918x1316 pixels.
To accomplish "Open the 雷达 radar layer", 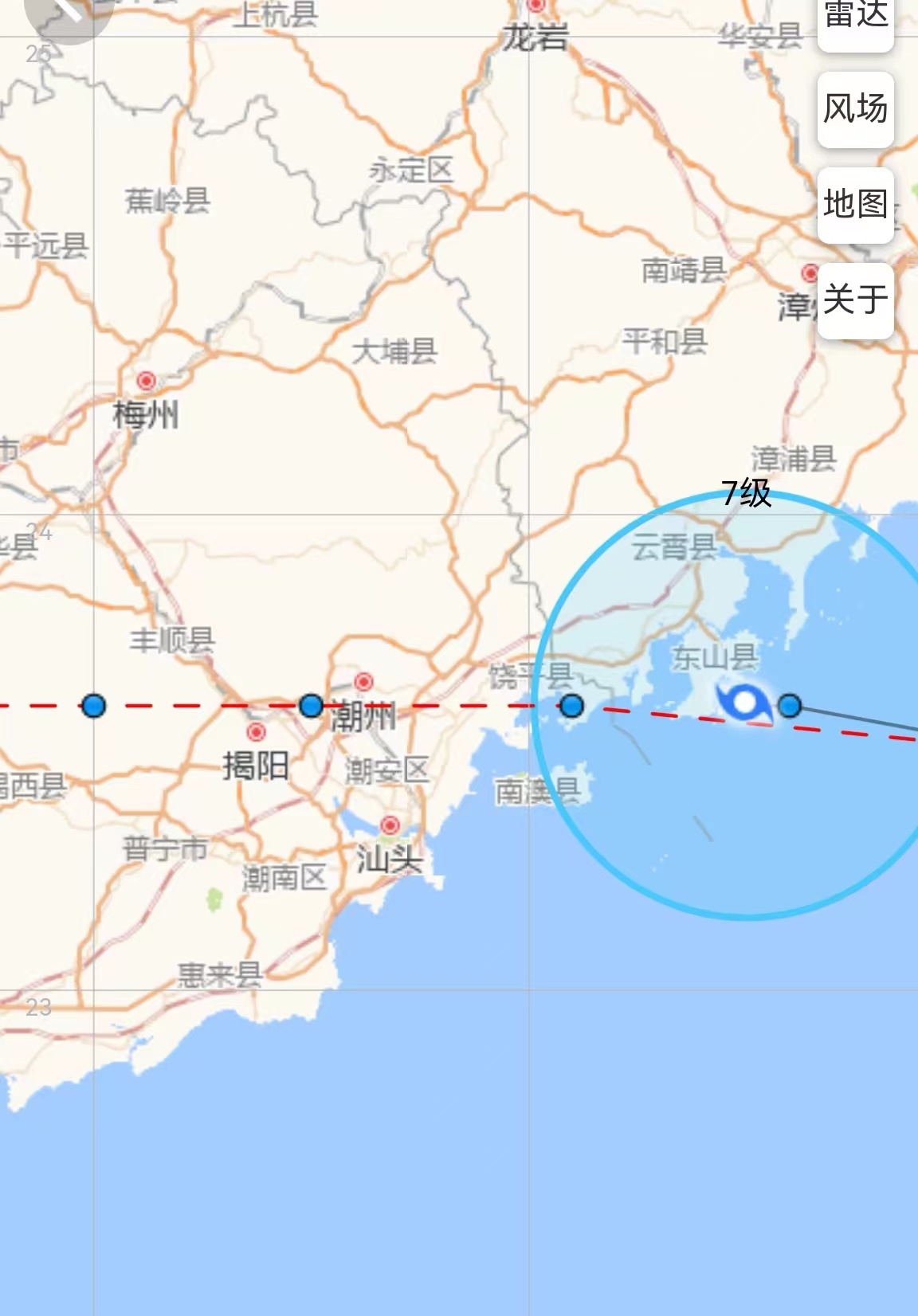I will [x=855, y=18].
